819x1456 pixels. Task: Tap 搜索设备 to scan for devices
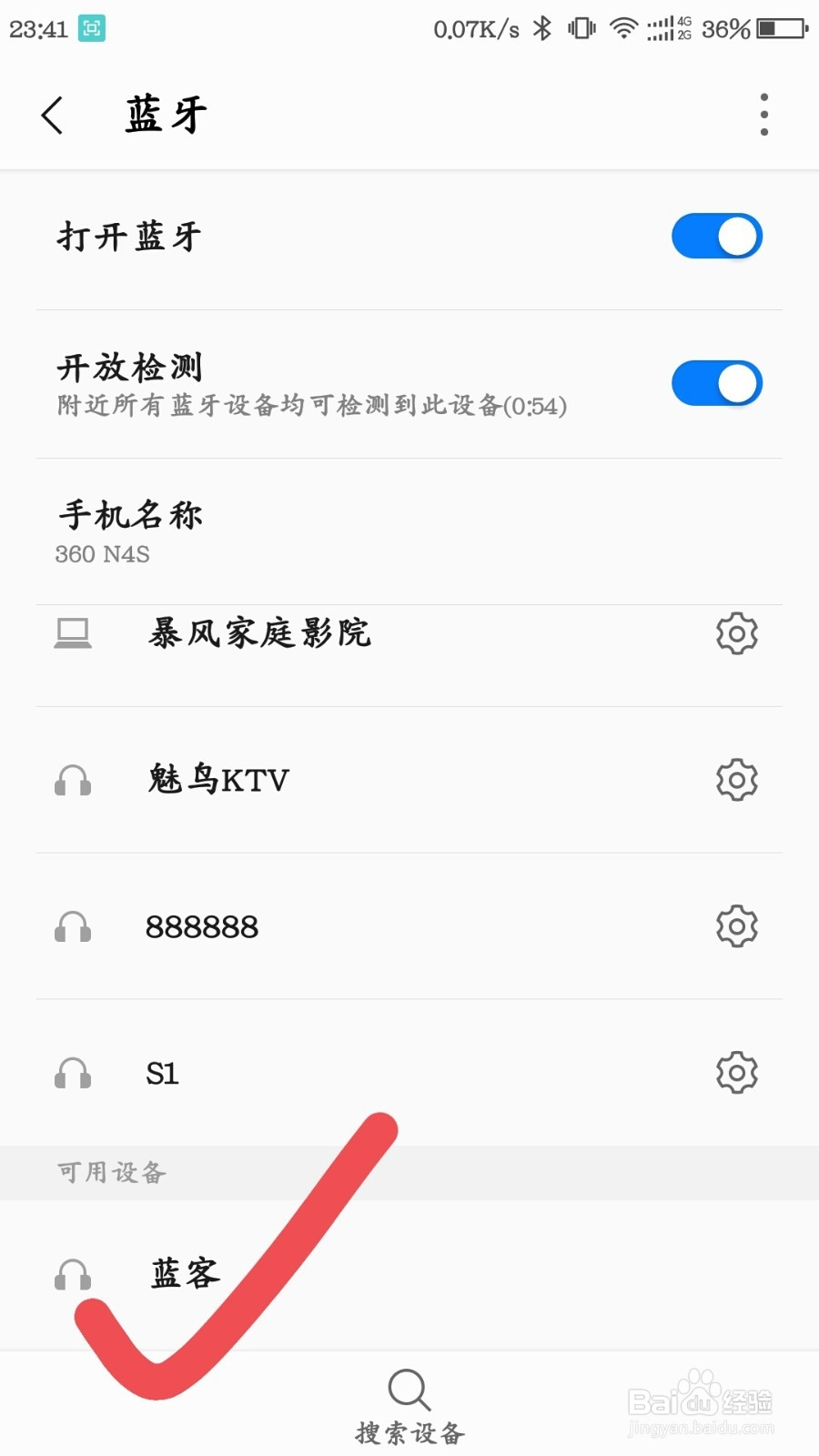[x=409, y=1406]
